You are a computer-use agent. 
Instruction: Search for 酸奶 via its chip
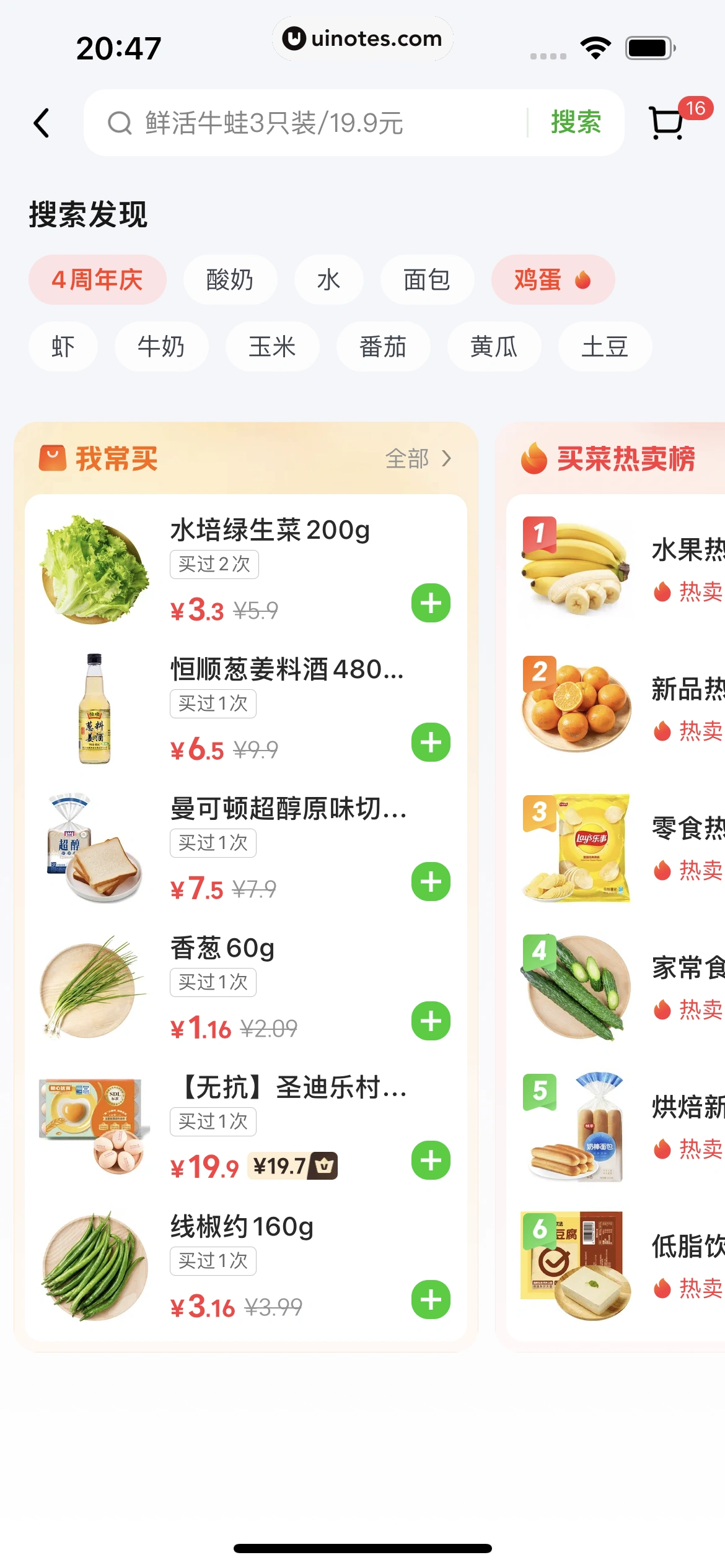(230, 280)
